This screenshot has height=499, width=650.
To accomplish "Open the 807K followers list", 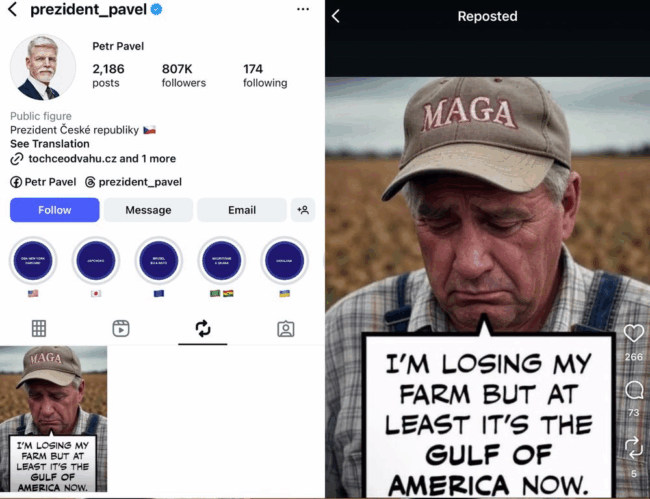I will pyautogui.click(x=183, y=75).
